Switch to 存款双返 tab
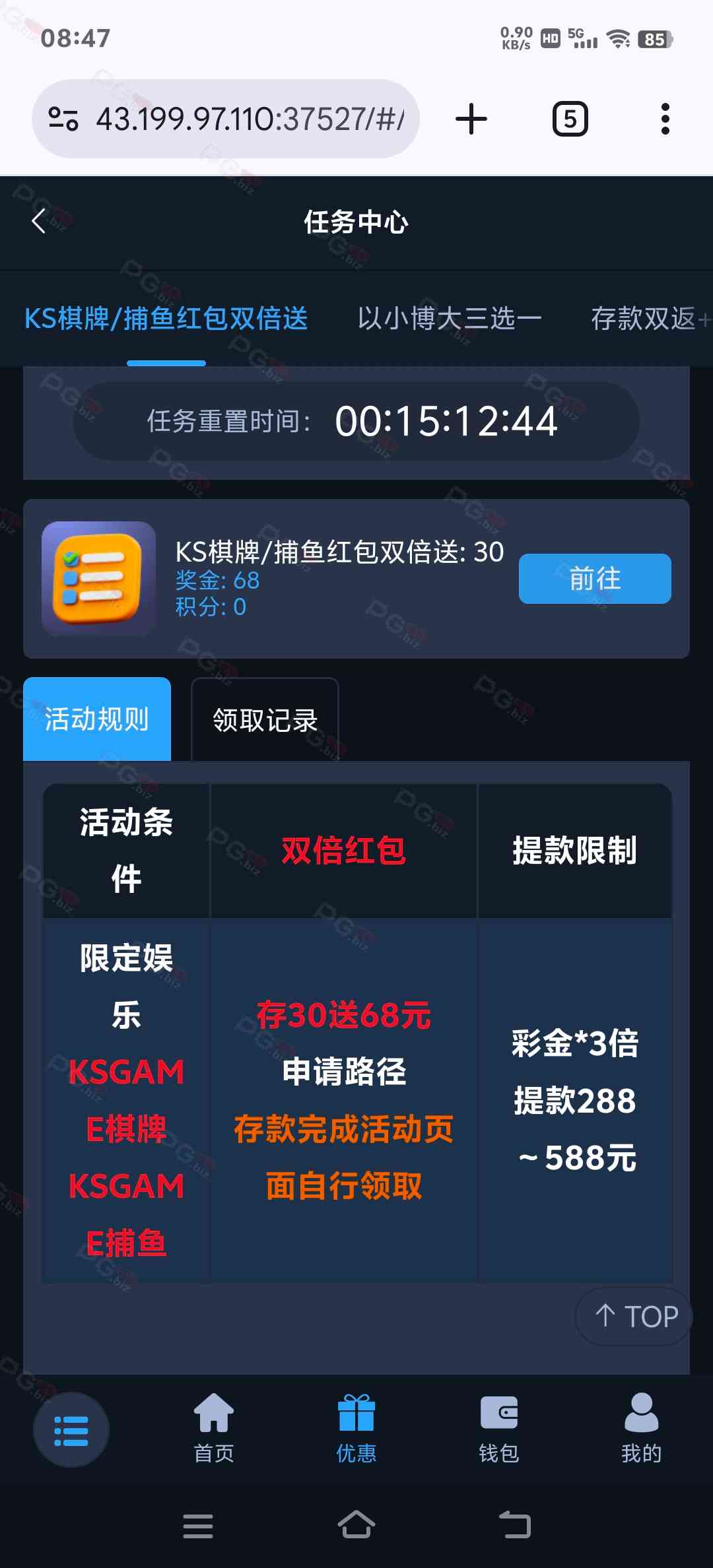 [644, 319]
